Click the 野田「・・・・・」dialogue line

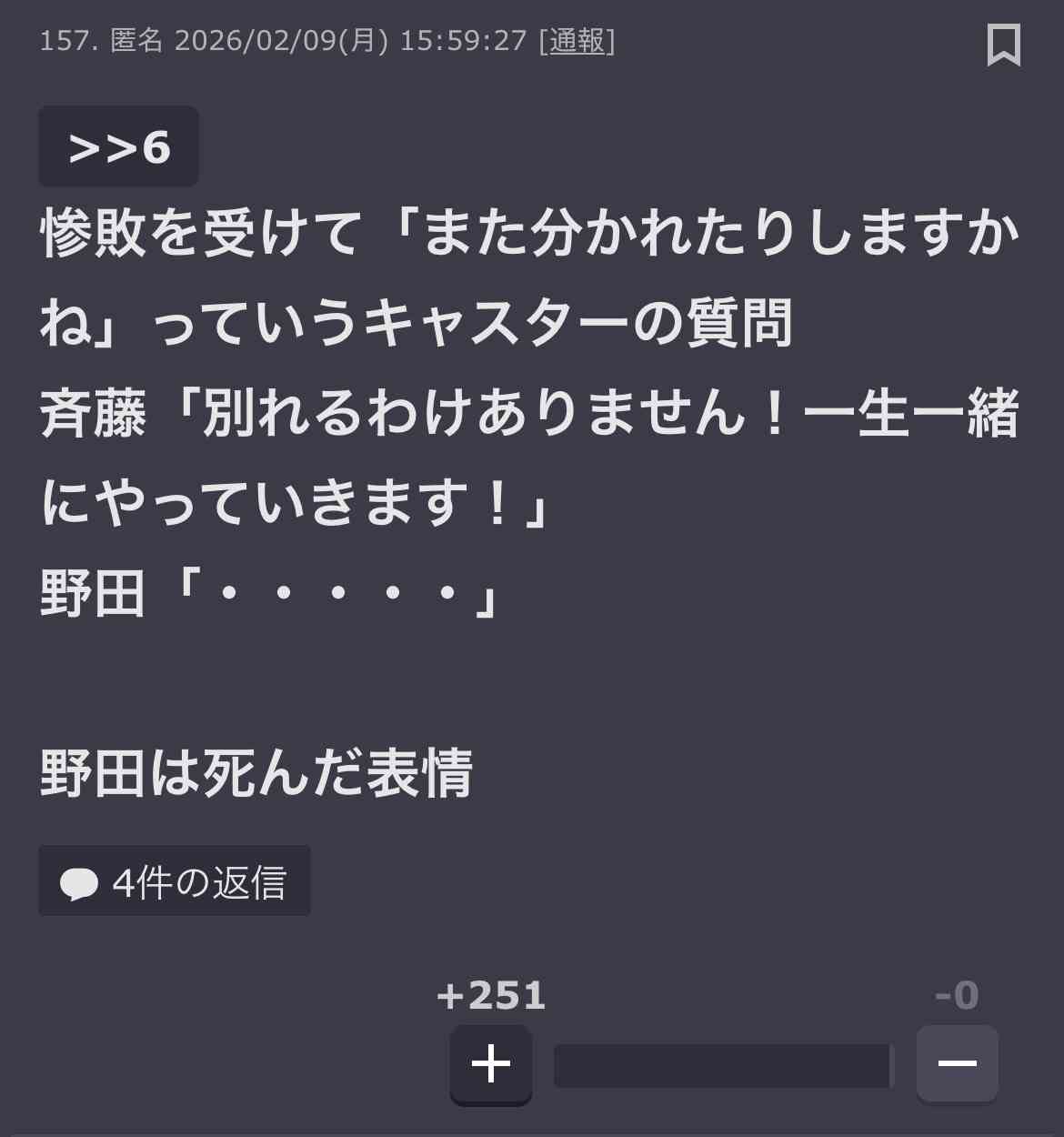(268, 591)
